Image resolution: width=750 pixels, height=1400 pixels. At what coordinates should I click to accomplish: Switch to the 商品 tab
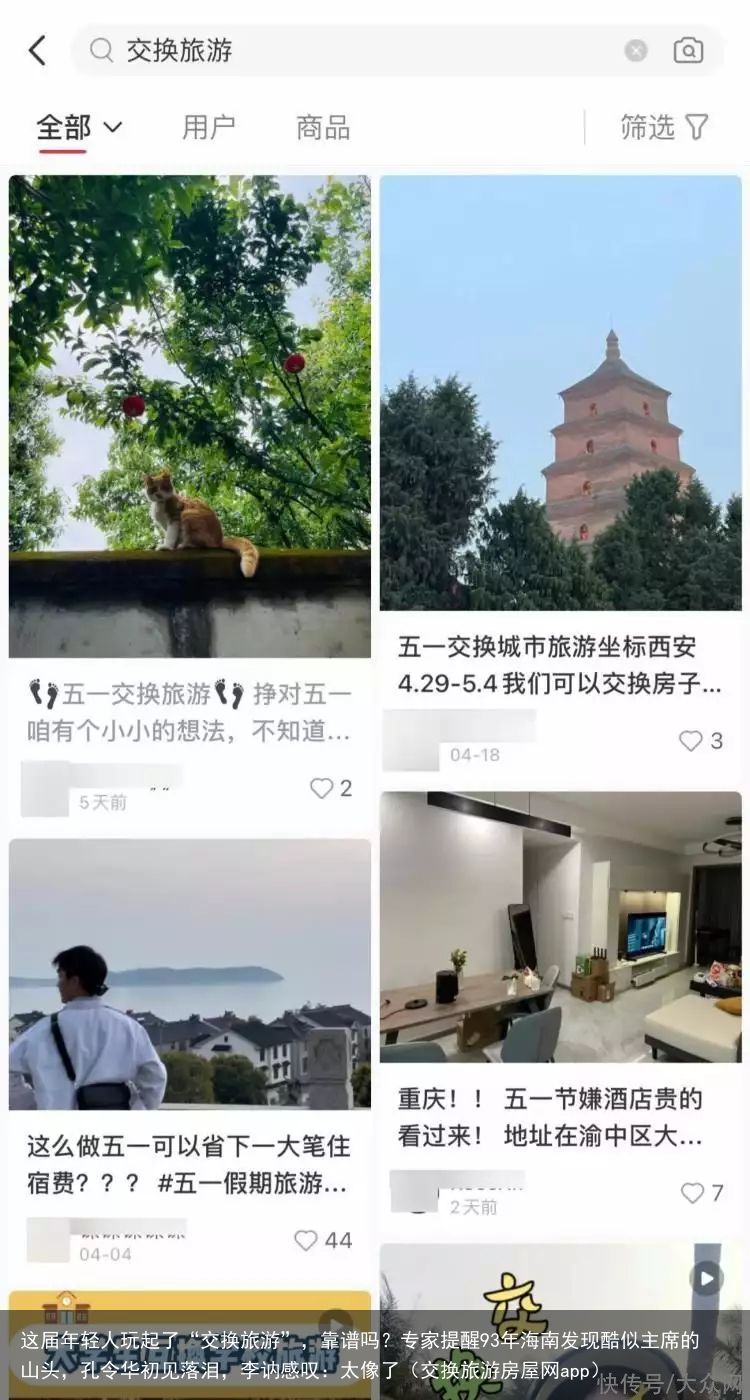(x=323, y=128)
